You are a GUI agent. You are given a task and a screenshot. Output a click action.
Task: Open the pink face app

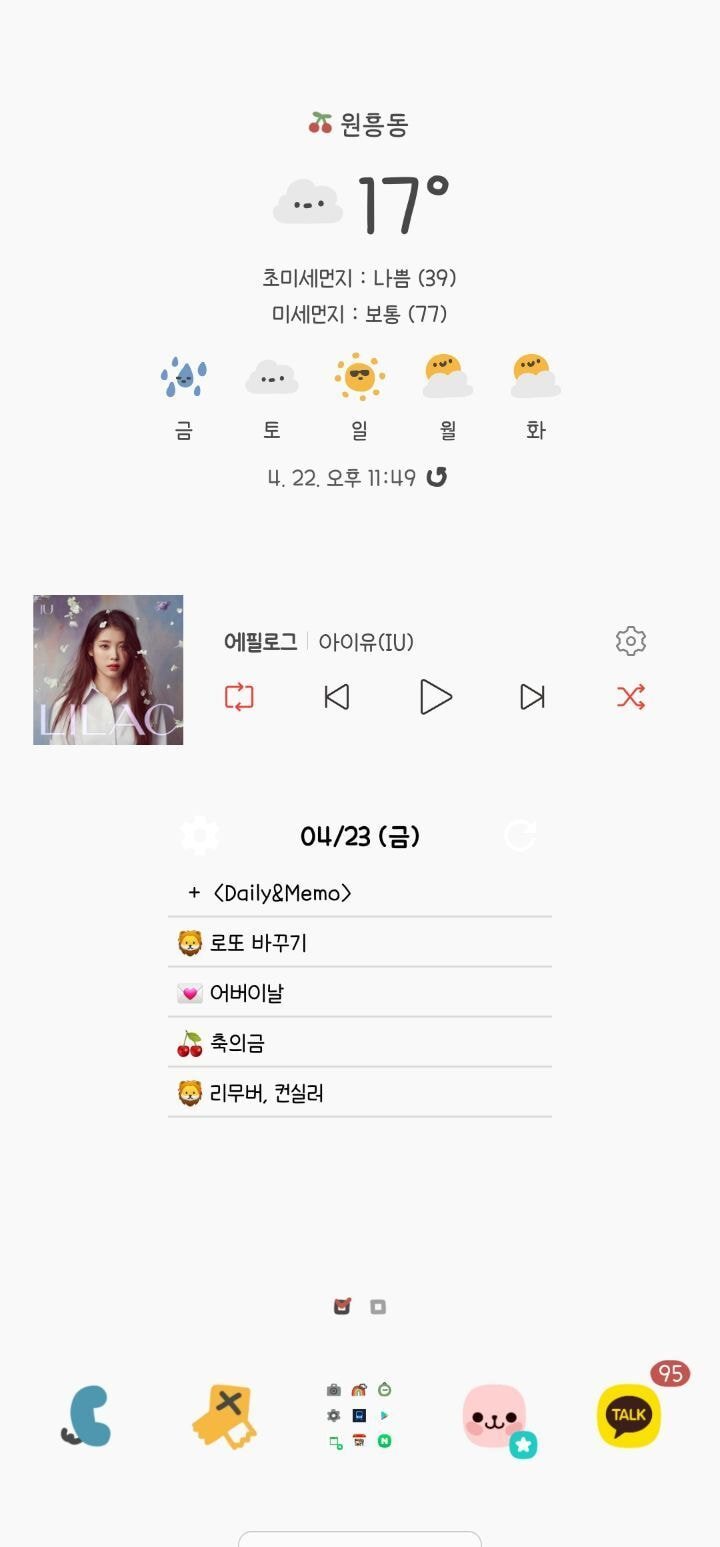coord(495,1416)
